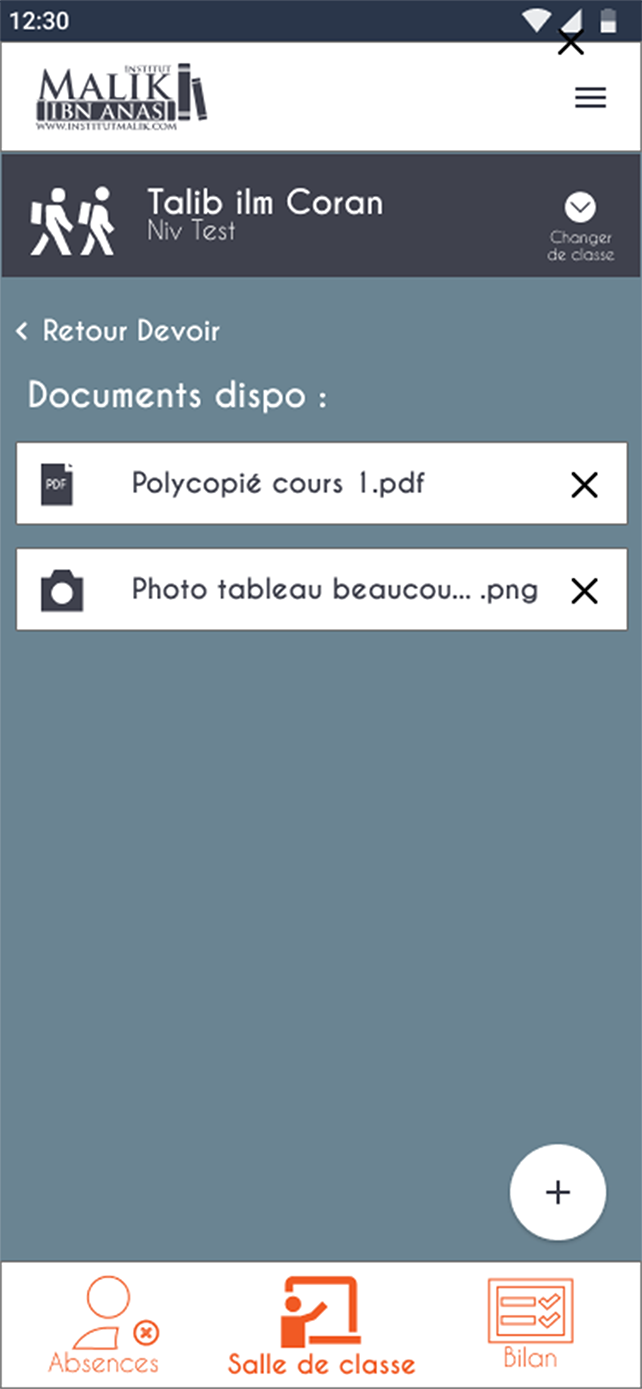Image resolution: width=642 pixels, height=1389 pixels.
Task: Go back via Retour Devoir
Action: 118,331
